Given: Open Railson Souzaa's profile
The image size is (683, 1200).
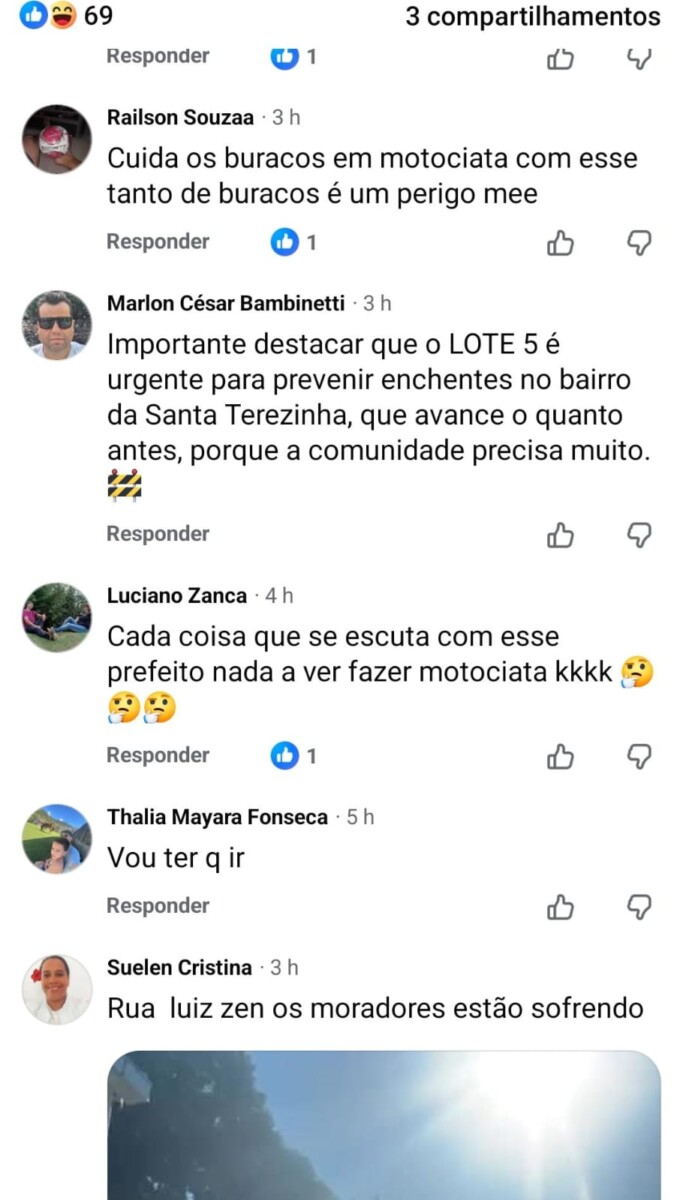Looking at the screenshot, I should pos(181,118).
